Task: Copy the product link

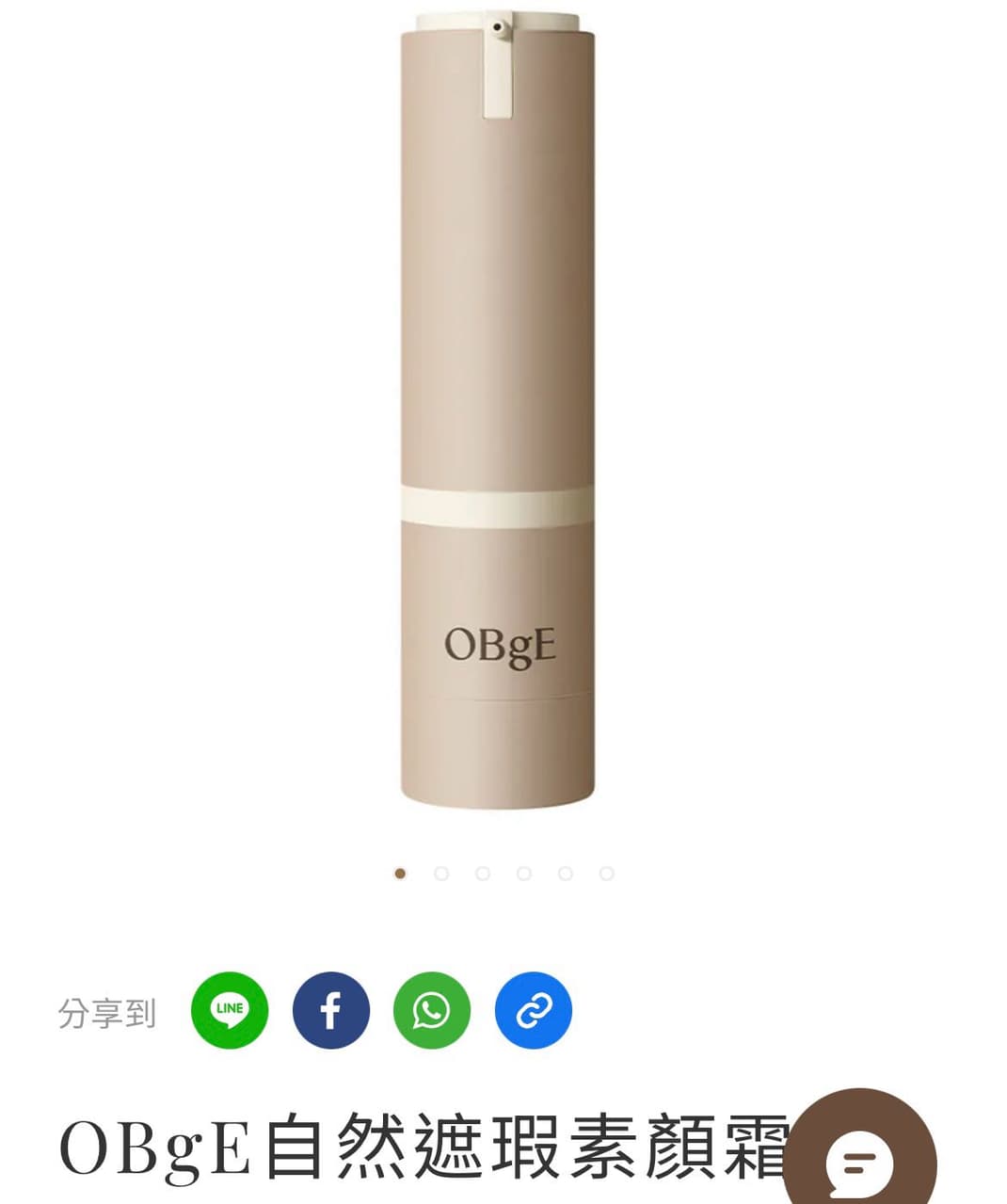Action: point(534,1010)
